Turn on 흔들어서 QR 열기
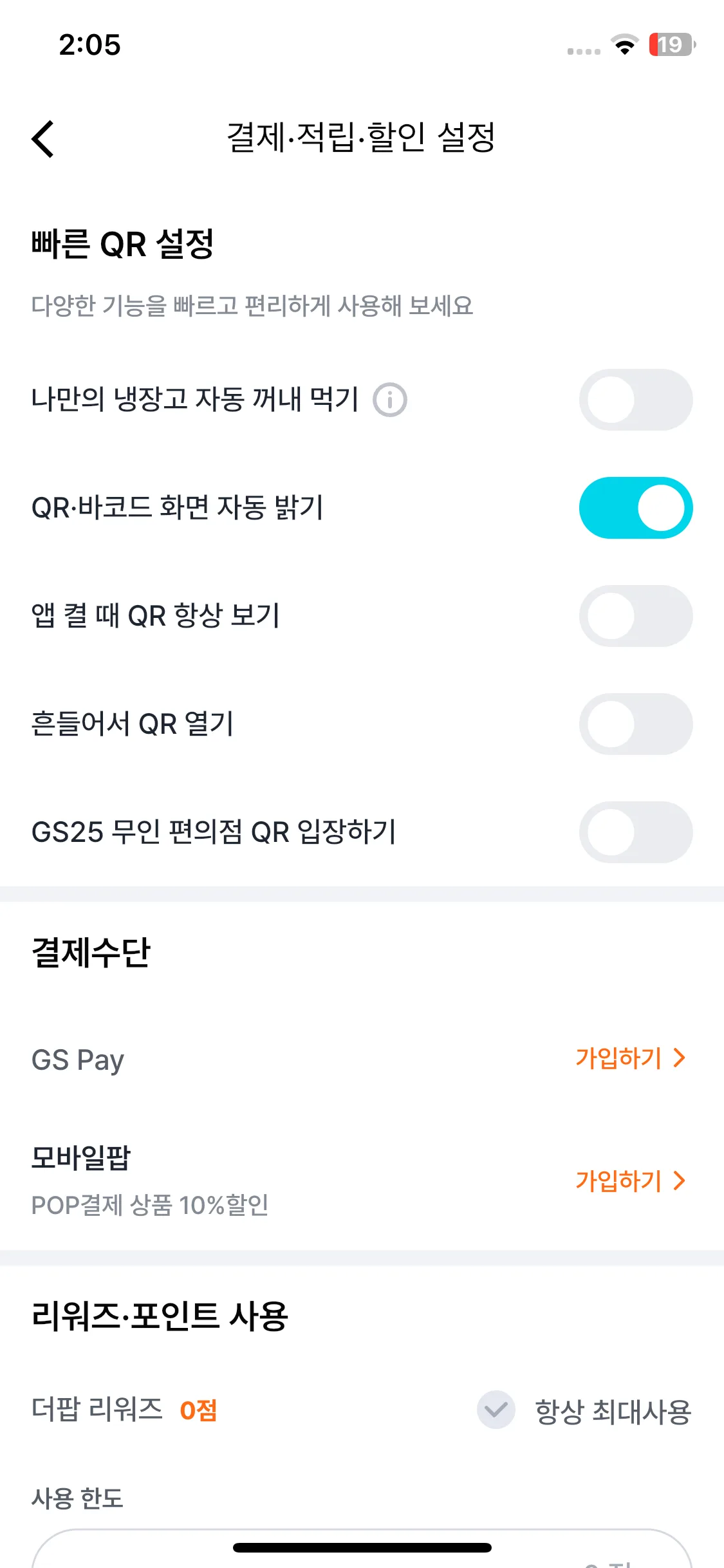This screenshot has width=724, height=1568. [x=635, y=723]
